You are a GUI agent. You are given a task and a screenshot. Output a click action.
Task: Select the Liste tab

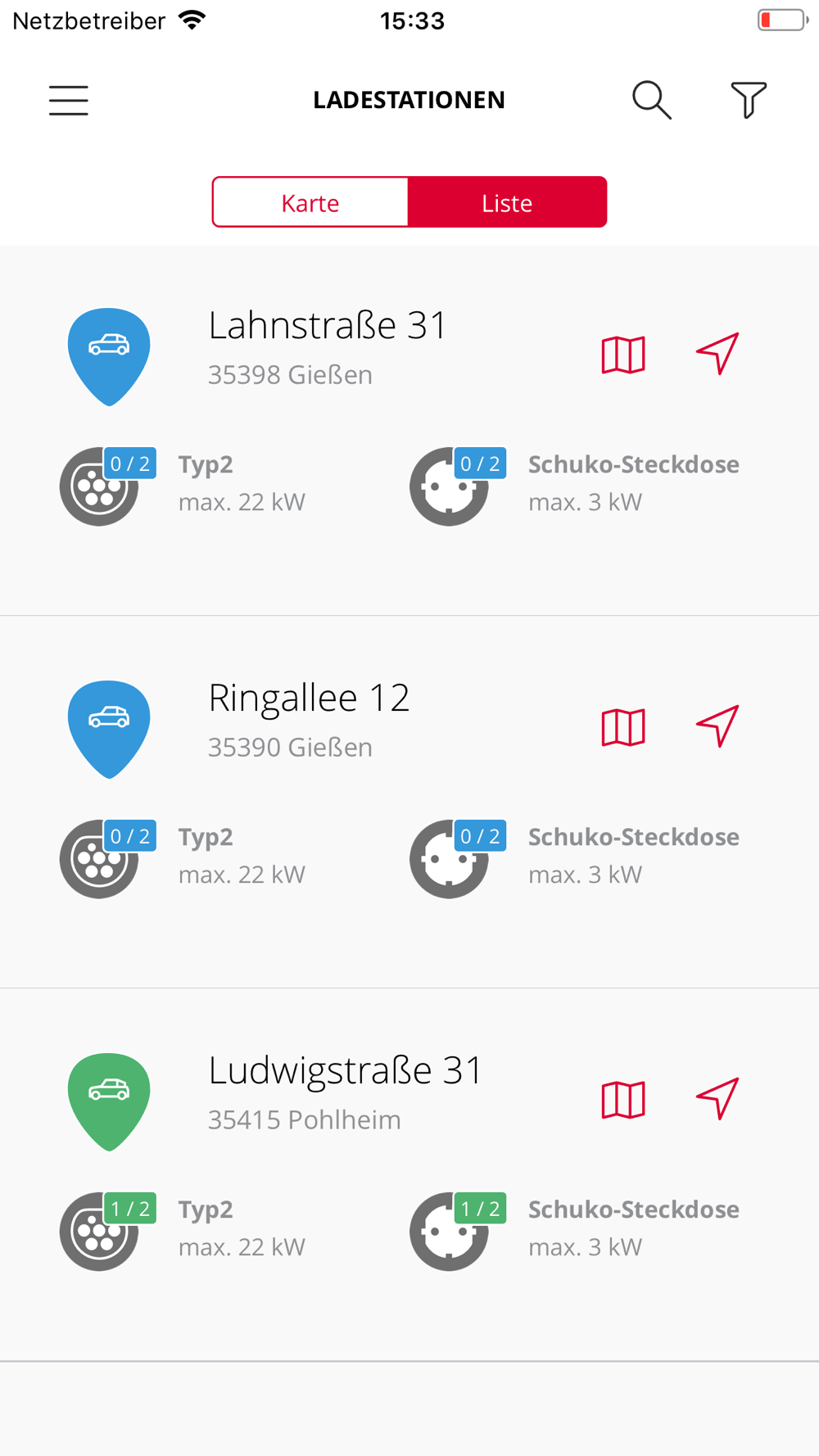click(x=508, y=202)
